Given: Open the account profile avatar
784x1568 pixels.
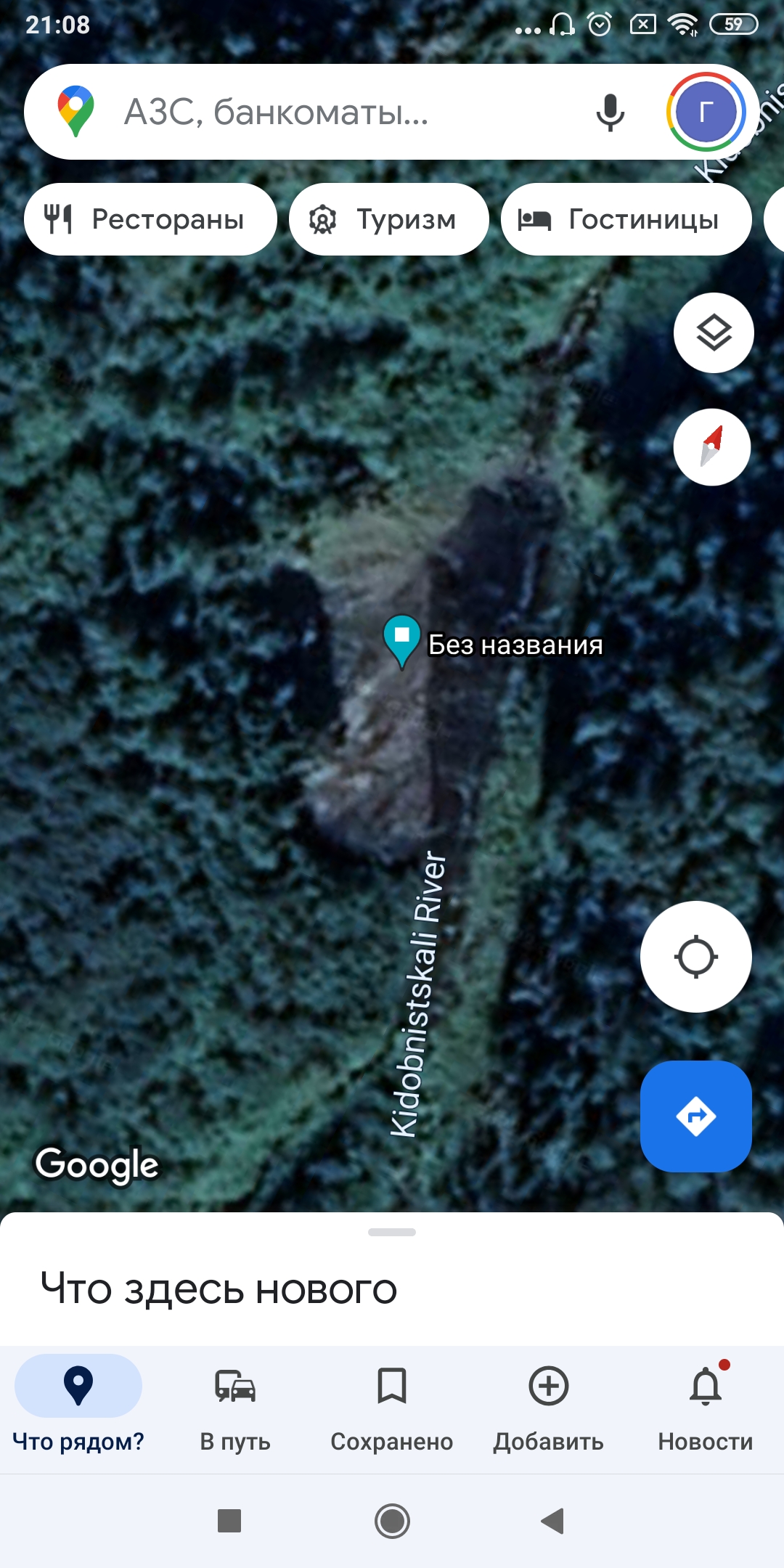Looking at the screenshot, I should pos(706,113).
